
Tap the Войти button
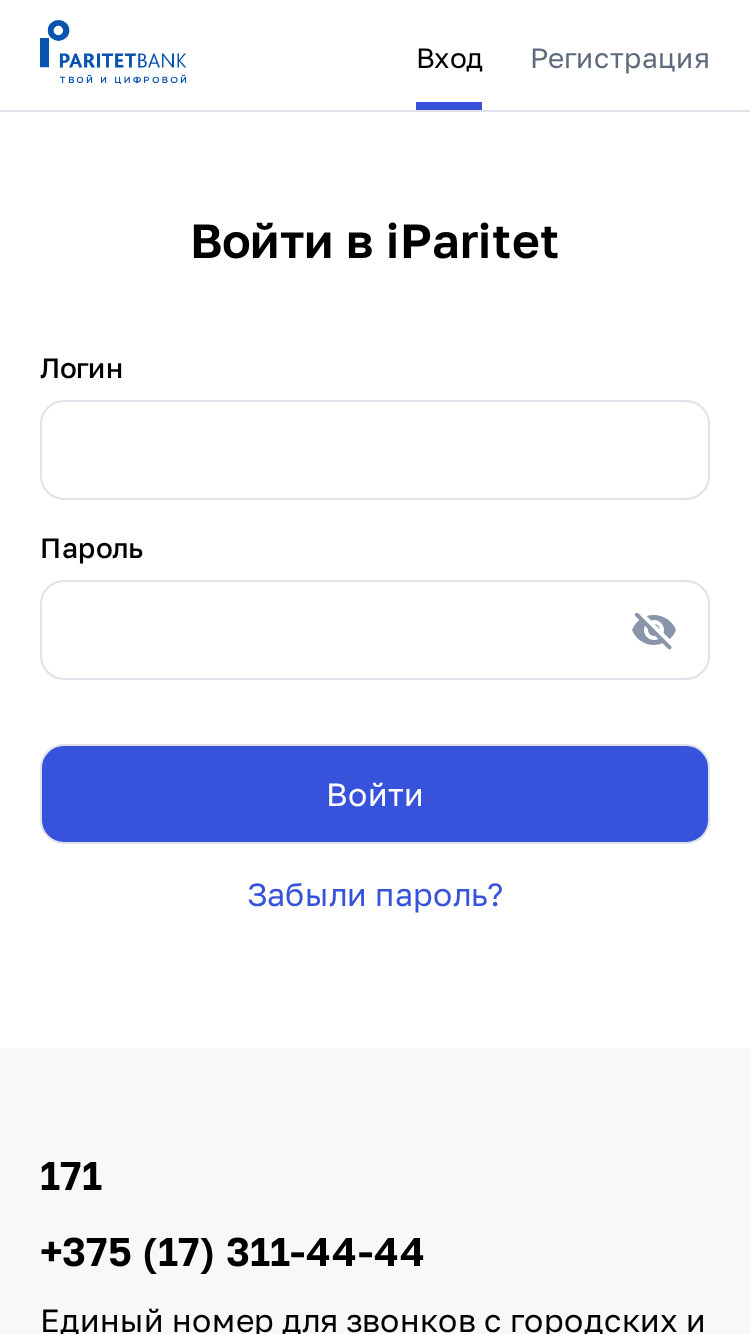[x=375, y=794]
